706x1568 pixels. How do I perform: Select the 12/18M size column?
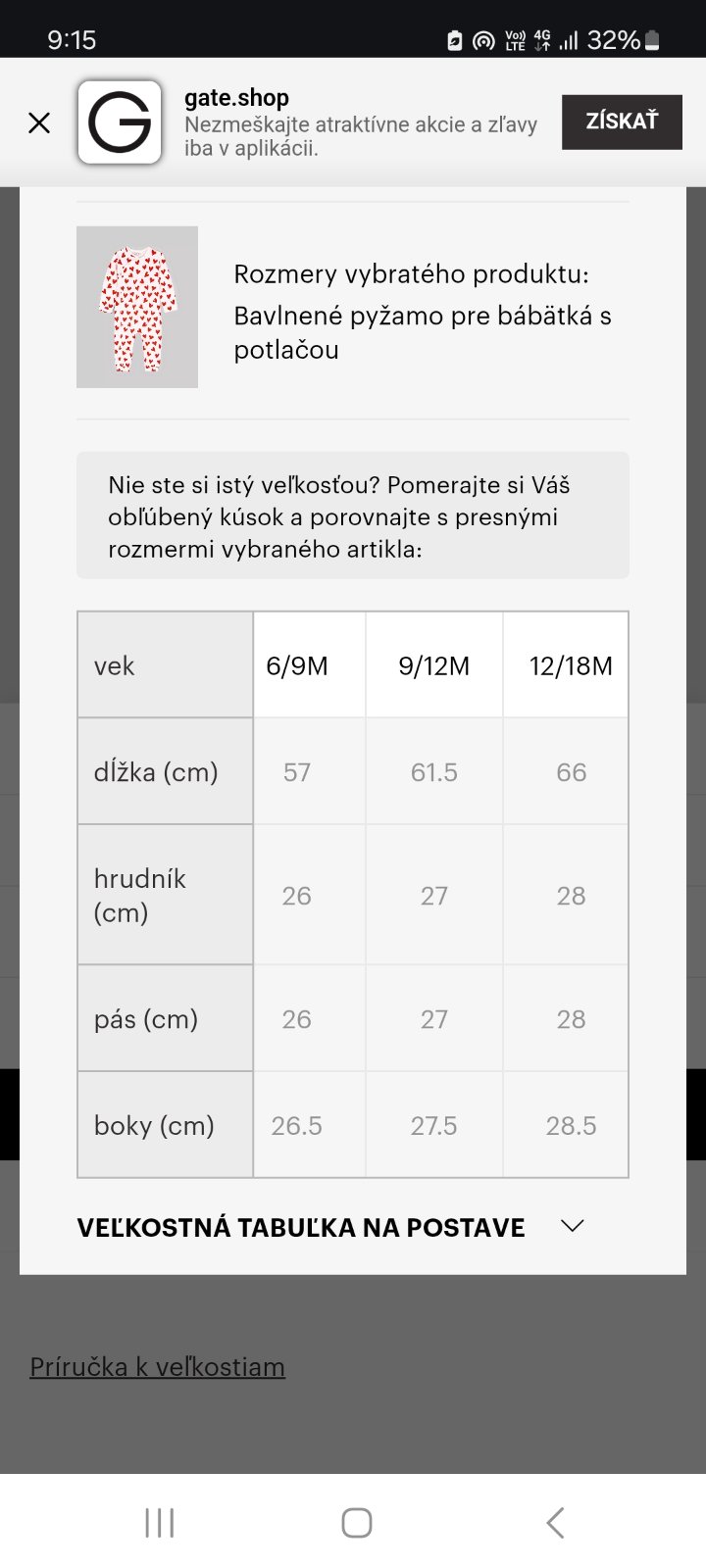[x=570, y=666]
